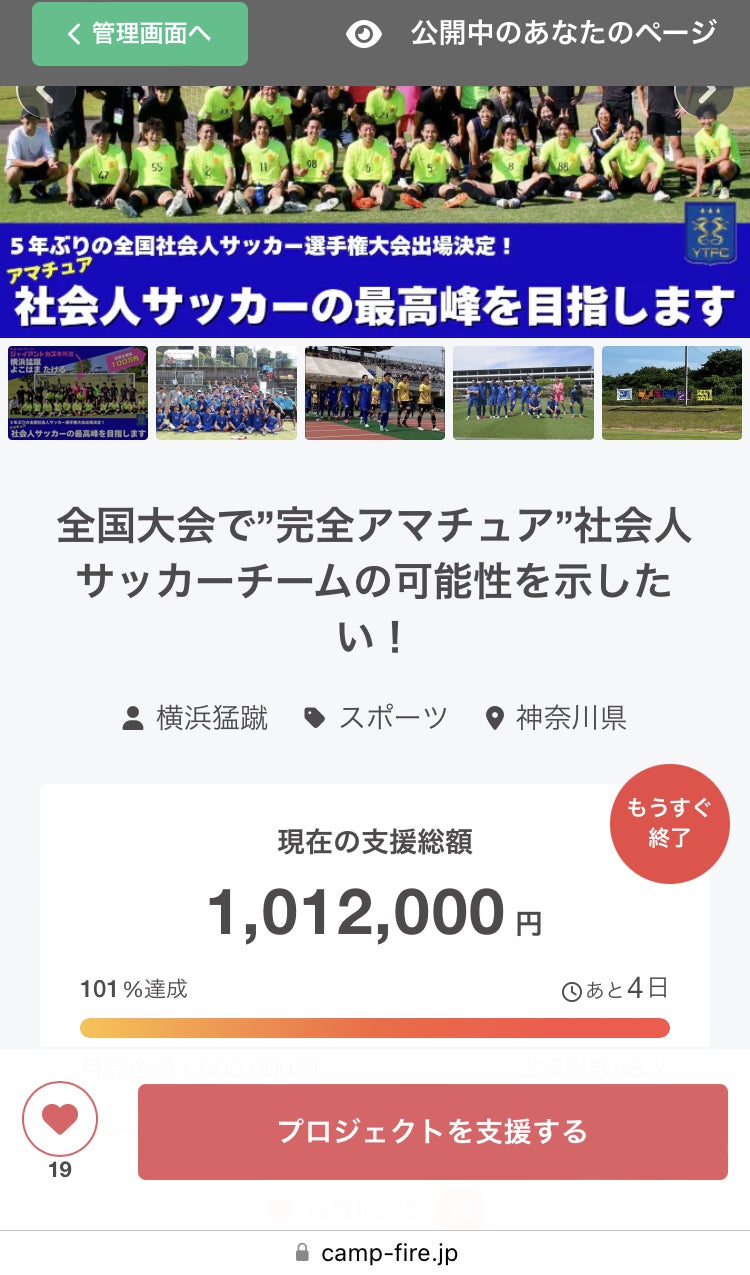Select the stadium lineup photo thumbnail

523,393
